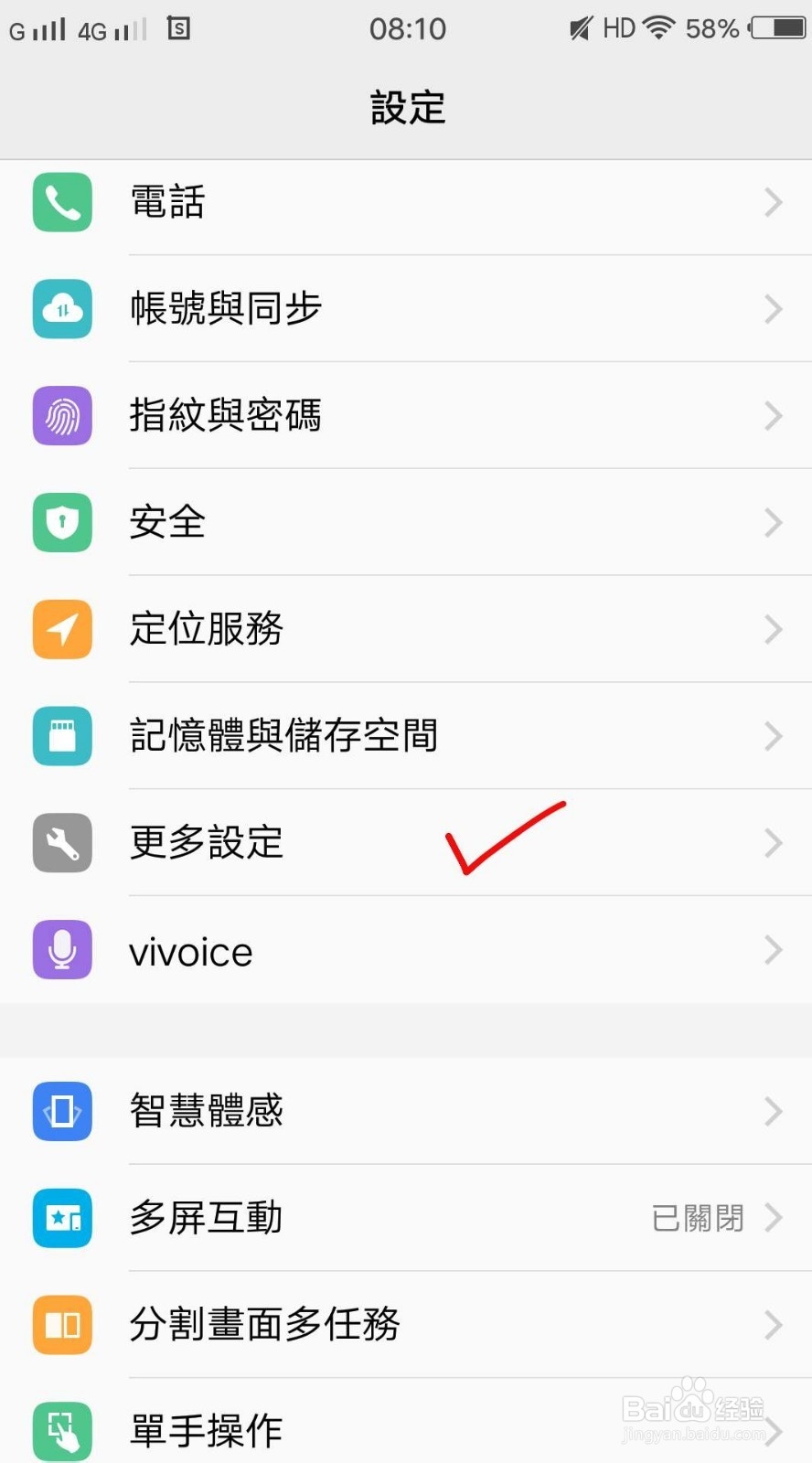Open the 設定 settings screen title
Screen dimensions: 812x1463
(x=406, y=106)
